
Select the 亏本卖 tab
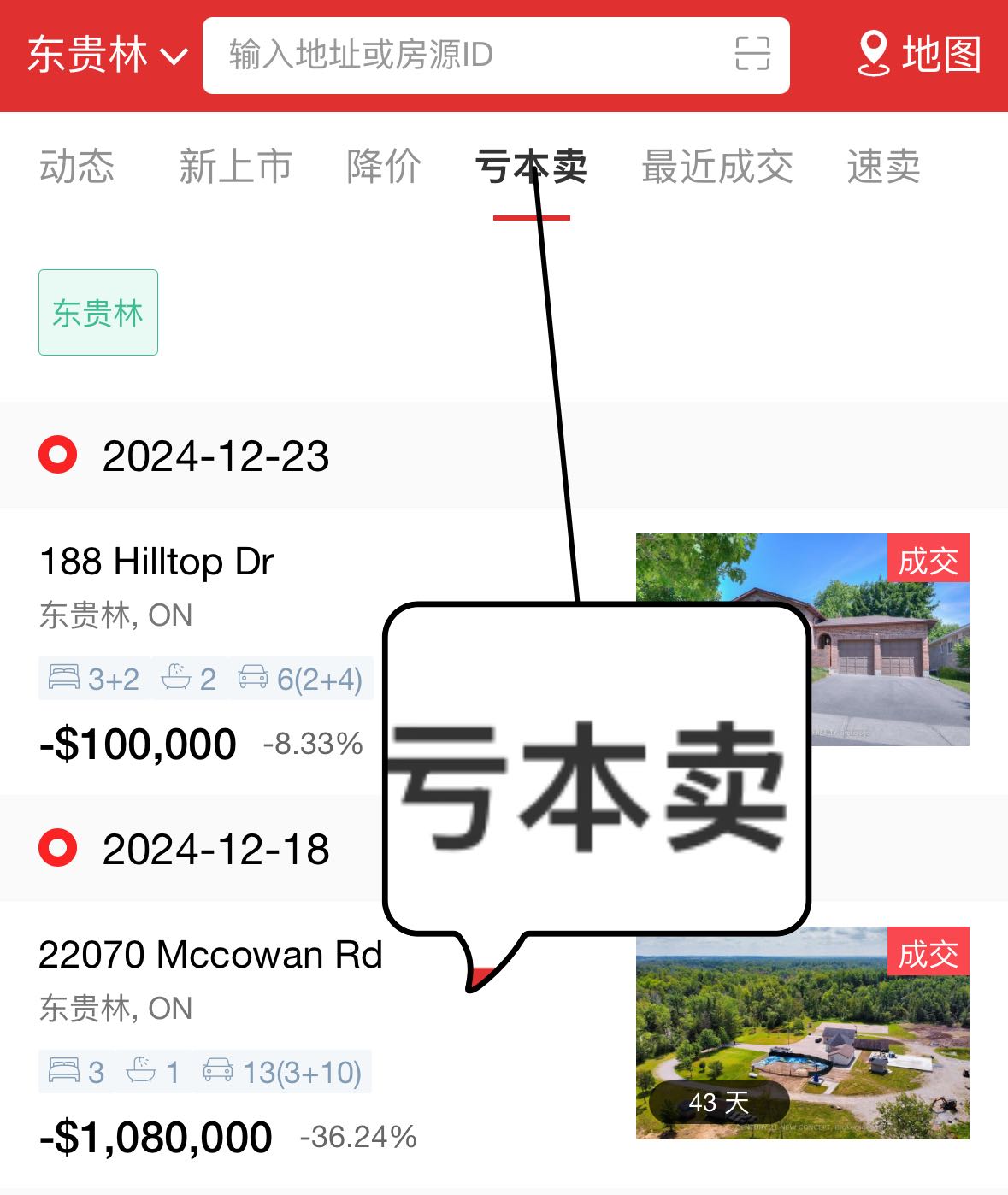[x=531, y=166]
